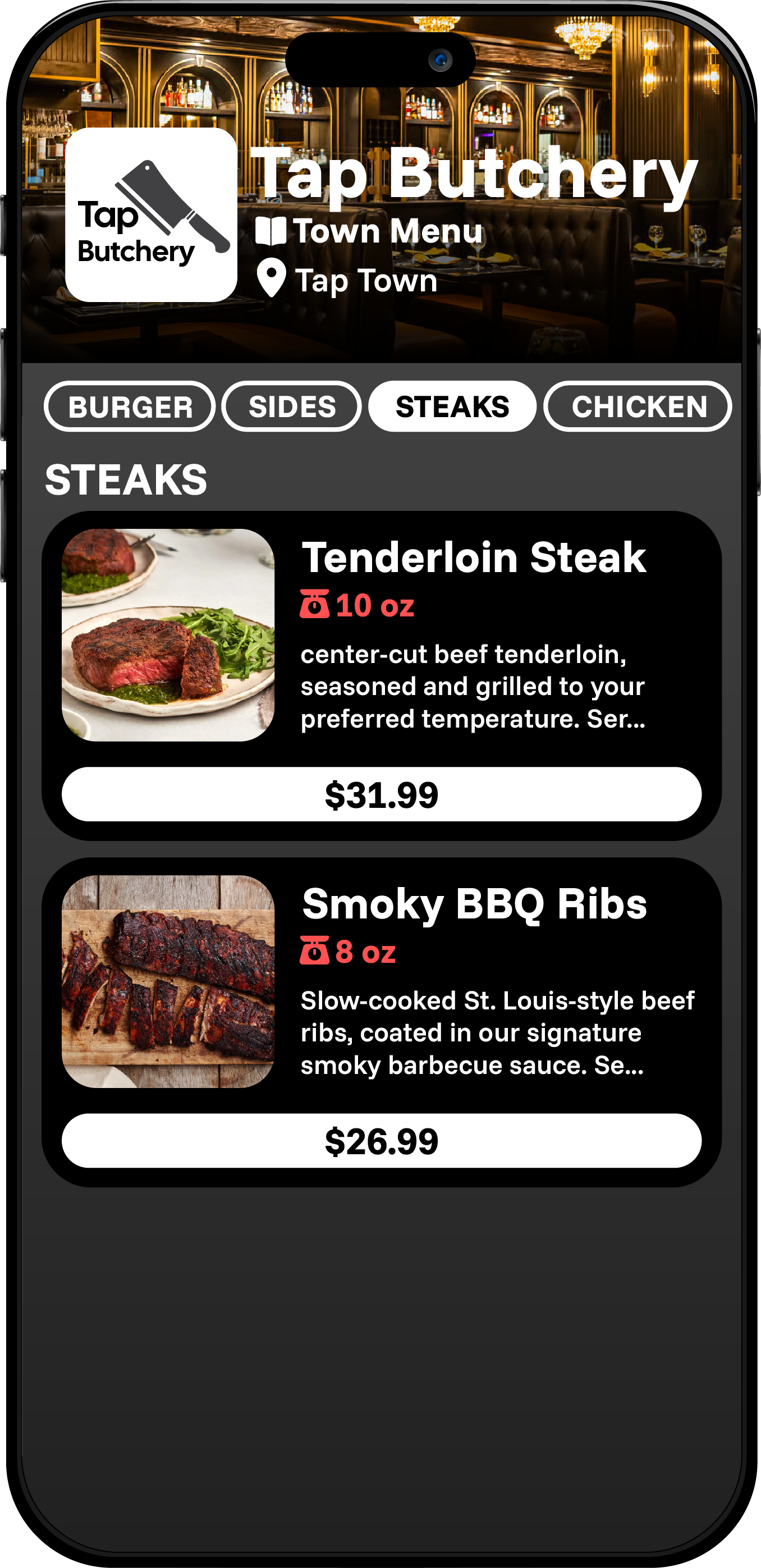The image size is (761, 1568).
Task: Open the Tenderloin Steak item card
Action: [382, 636]
